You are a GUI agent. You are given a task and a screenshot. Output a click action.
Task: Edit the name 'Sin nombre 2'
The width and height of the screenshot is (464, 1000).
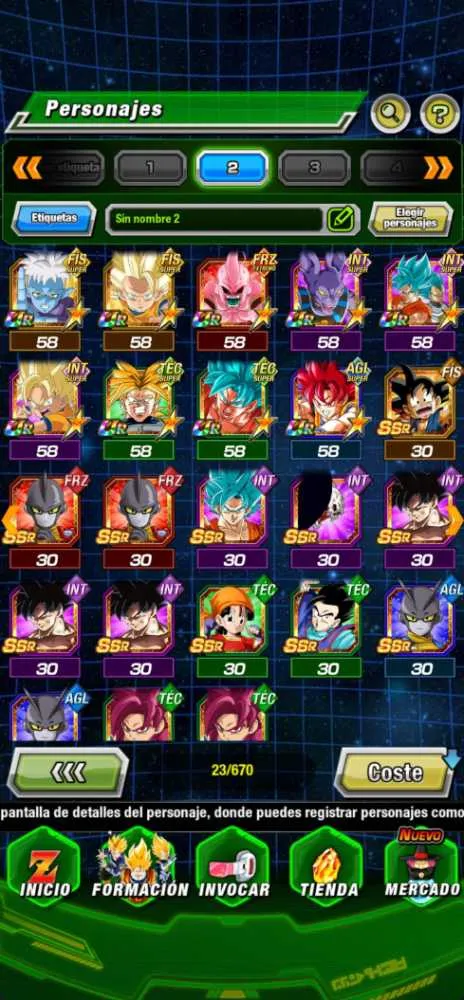(341, 219)
